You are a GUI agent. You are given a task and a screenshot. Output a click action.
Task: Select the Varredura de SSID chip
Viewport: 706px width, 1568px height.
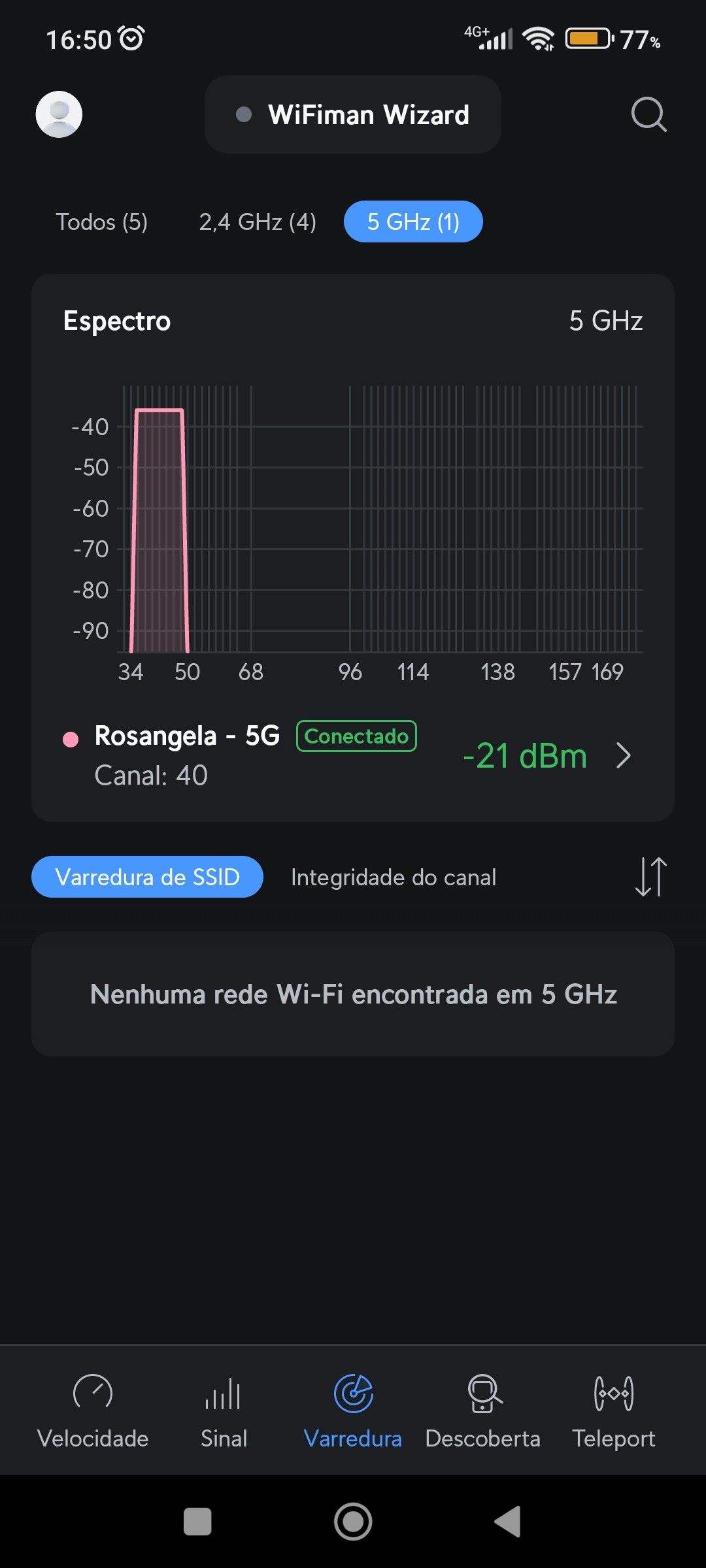tap(147, 877)
